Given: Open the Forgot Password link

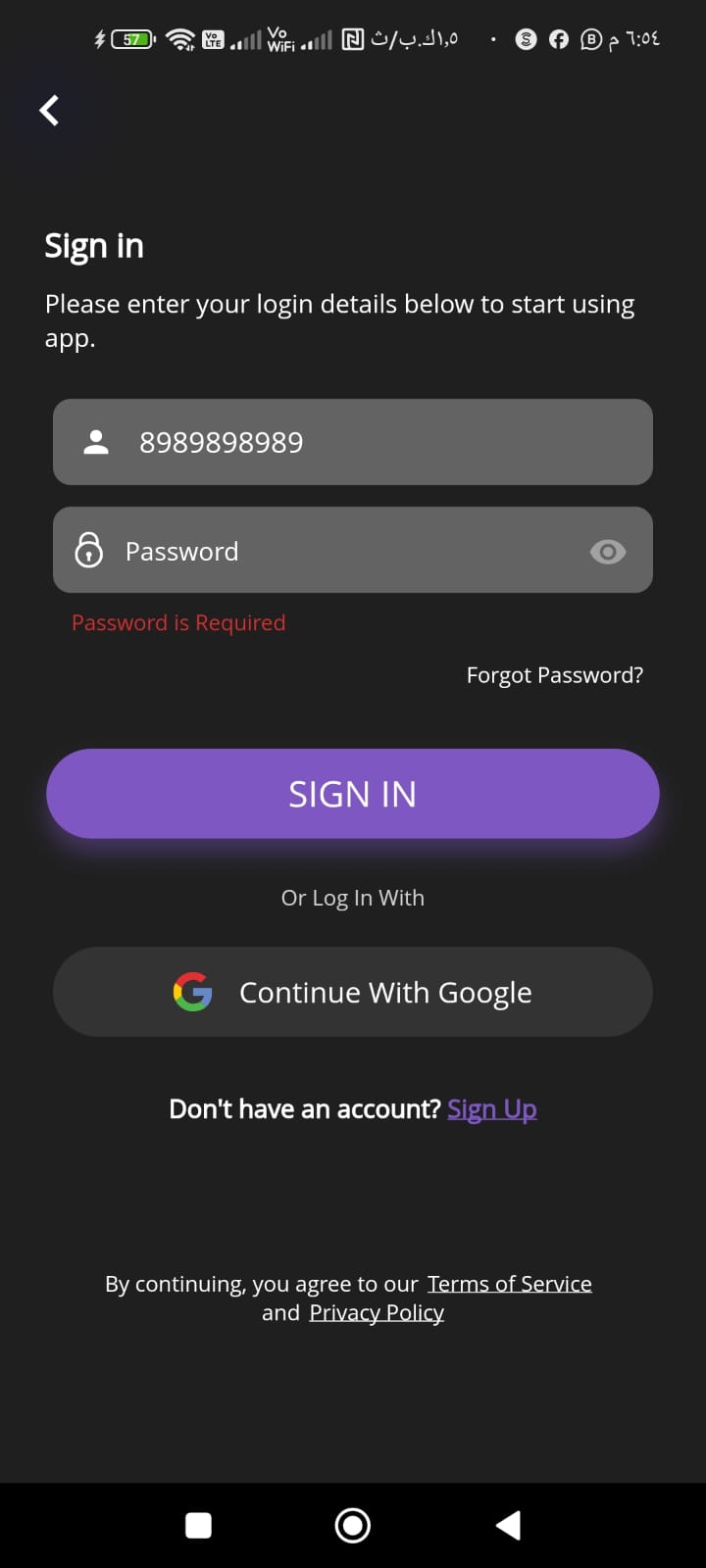Looking at the screenshot, I should point(554,675).
